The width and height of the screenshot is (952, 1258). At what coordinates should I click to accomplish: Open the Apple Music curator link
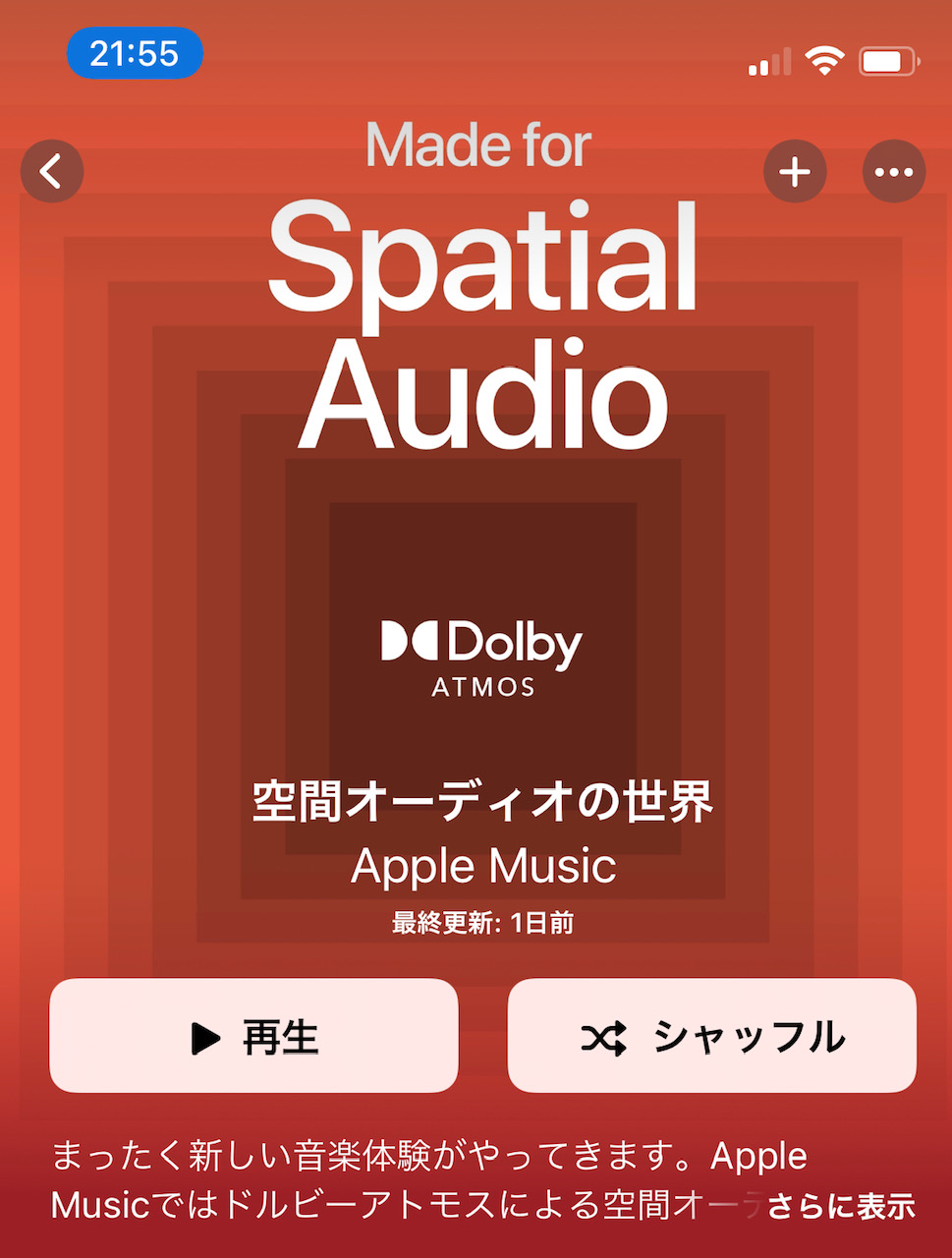[483, 866]
